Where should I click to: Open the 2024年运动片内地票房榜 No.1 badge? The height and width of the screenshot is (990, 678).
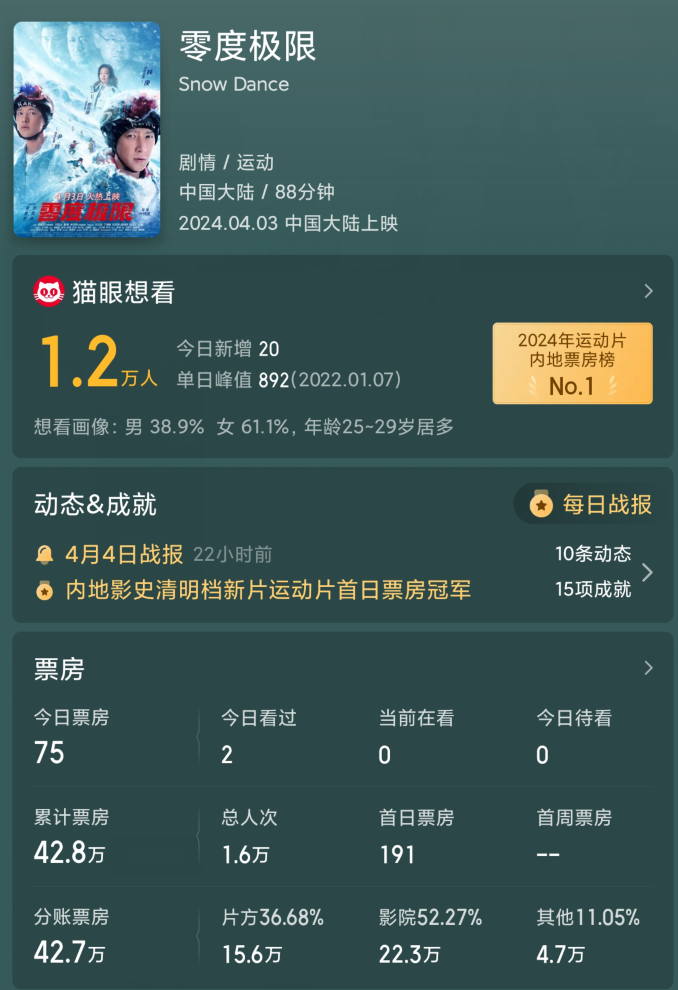coord(572,363)
